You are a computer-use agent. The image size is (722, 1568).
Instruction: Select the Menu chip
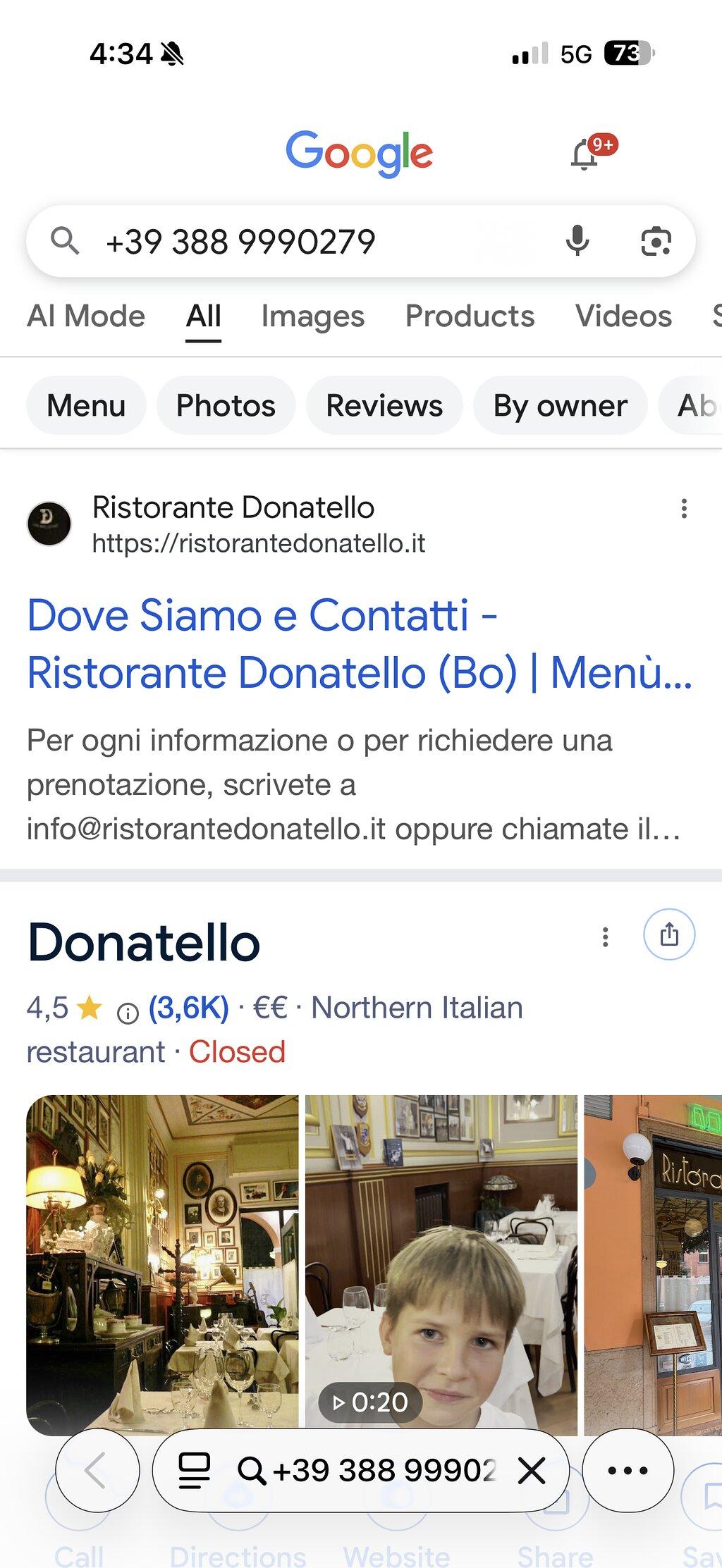pyautogui.click(x=86, y=405)
